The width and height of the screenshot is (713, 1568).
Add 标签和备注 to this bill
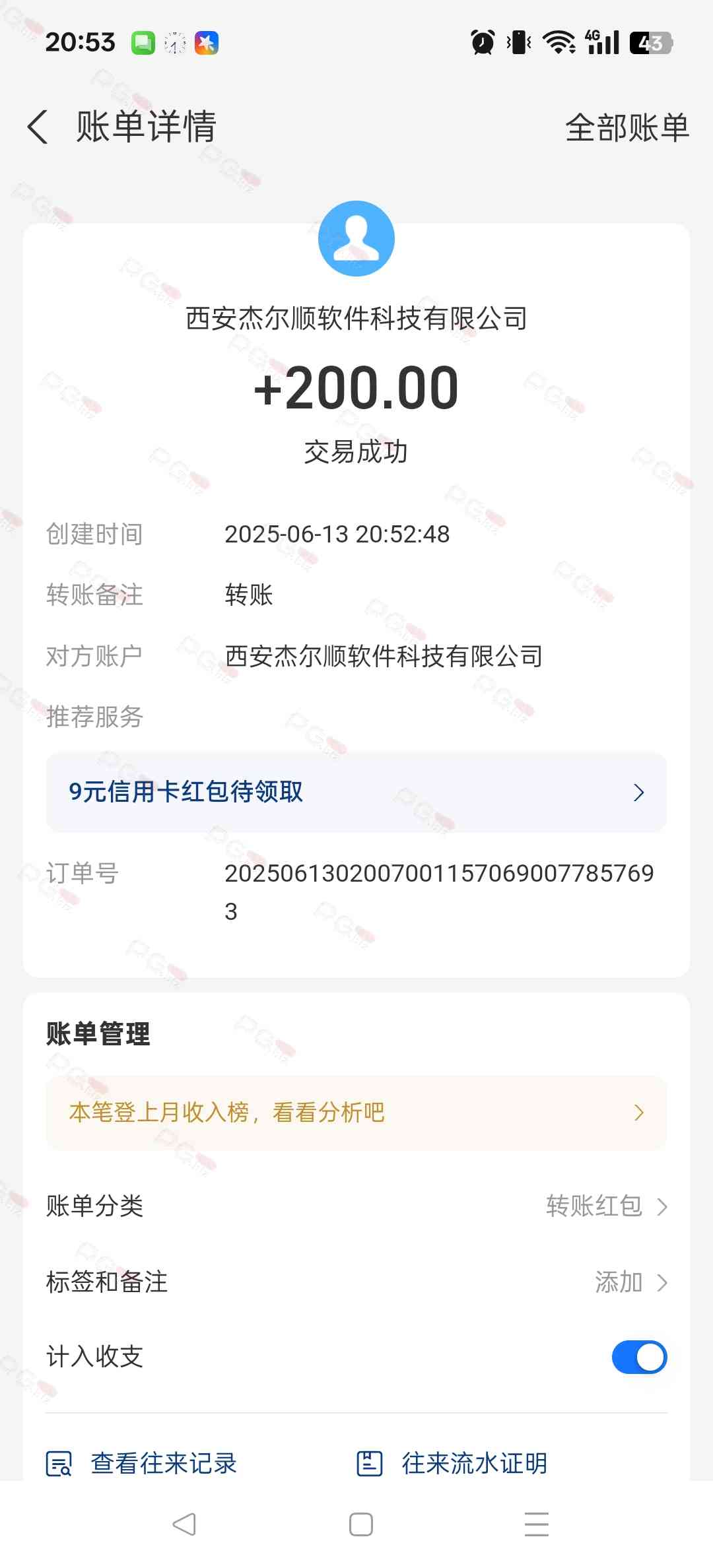[630, 1282]
